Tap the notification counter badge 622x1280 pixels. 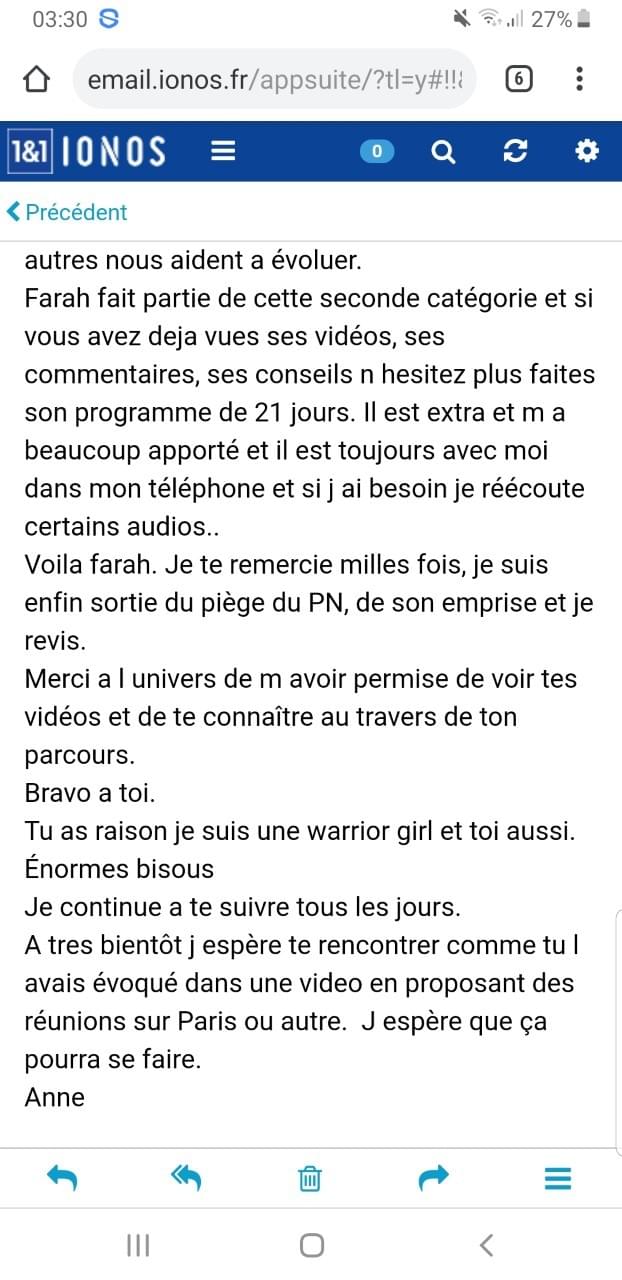coord(377,151)
